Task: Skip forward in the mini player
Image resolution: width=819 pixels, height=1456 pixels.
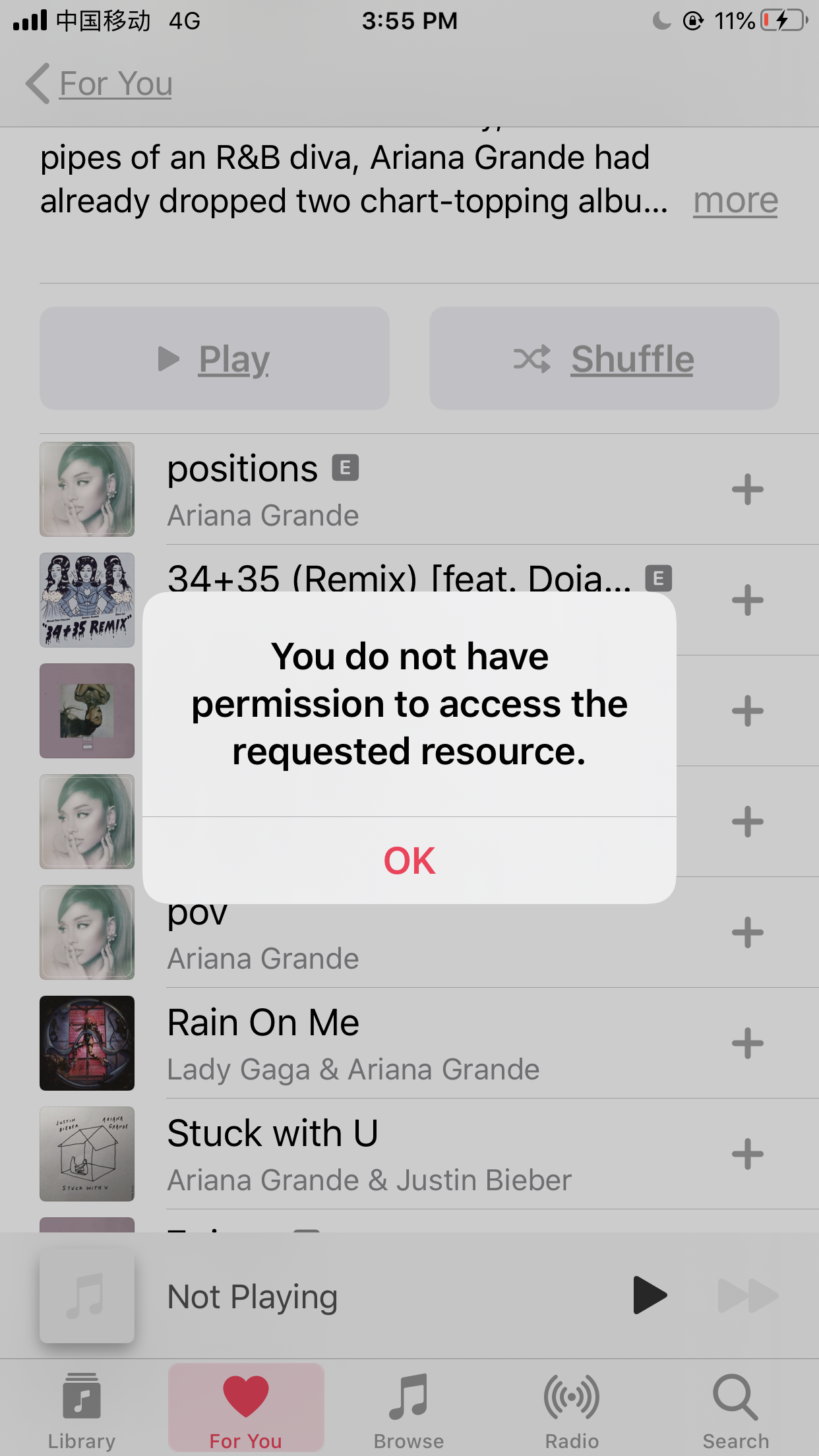Action: [748, 1296]
